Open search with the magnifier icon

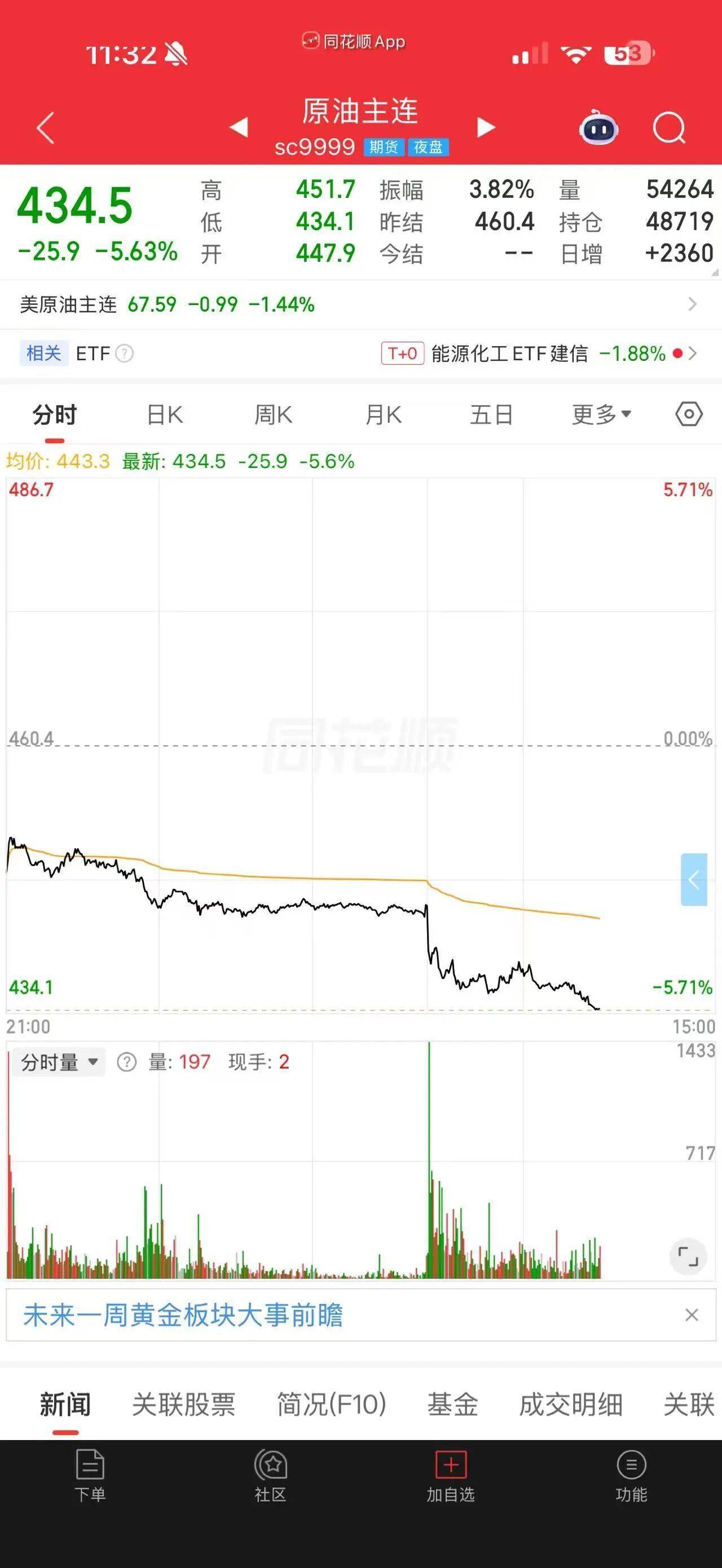click(x=669, y=128)
